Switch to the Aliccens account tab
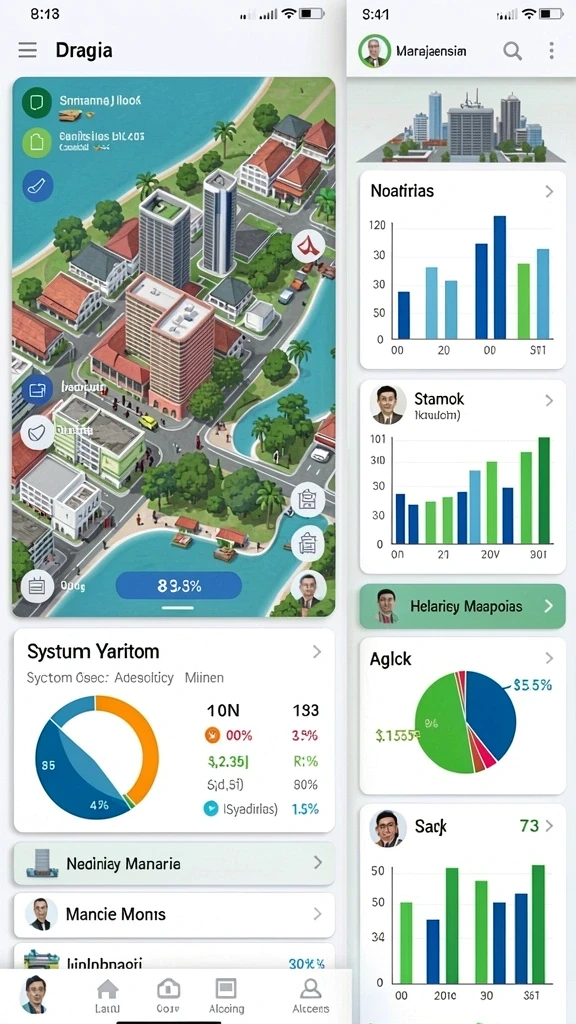 (311, 997)
